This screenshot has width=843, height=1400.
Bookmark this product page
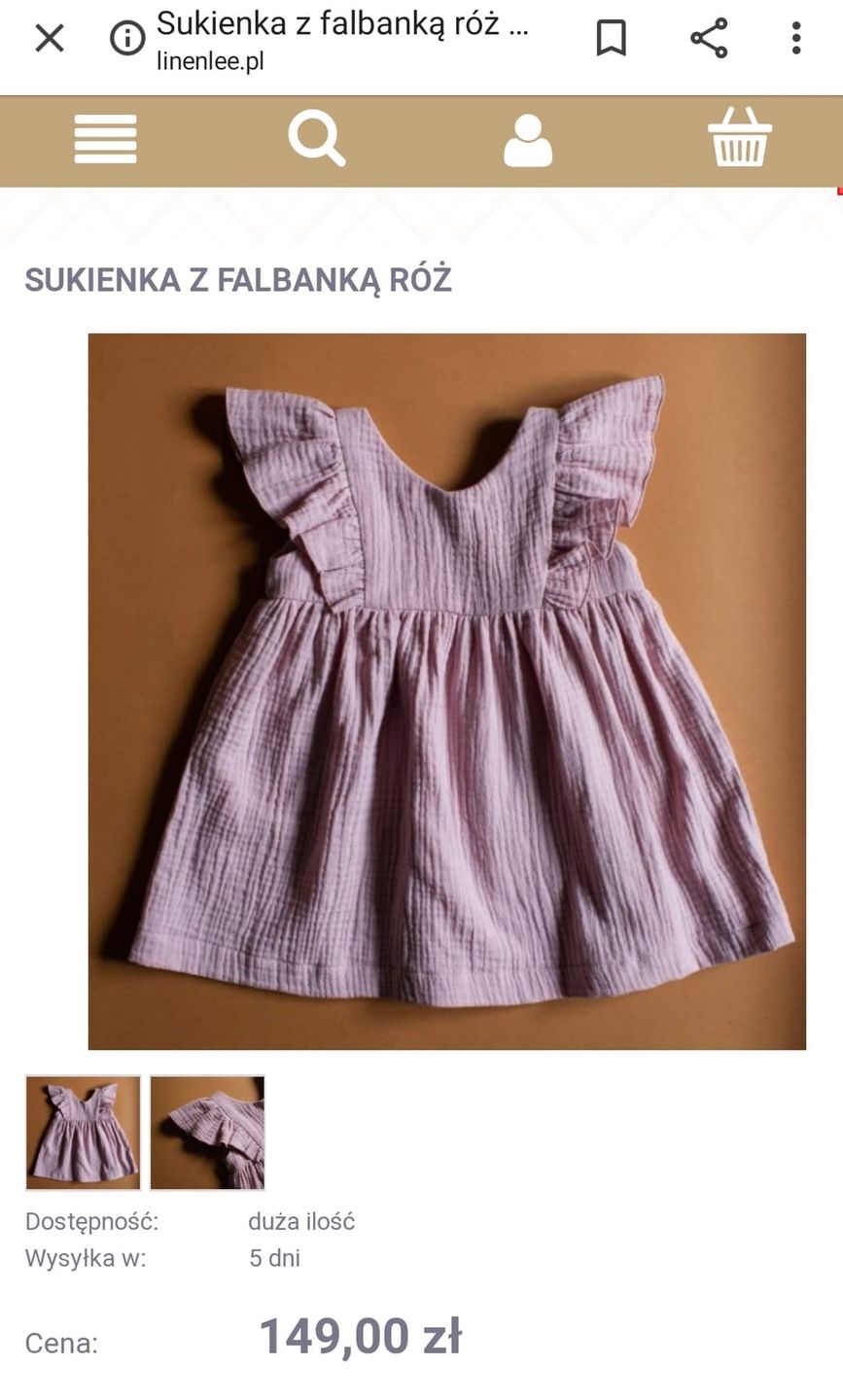pyautogui.click(x=611, y=39)
